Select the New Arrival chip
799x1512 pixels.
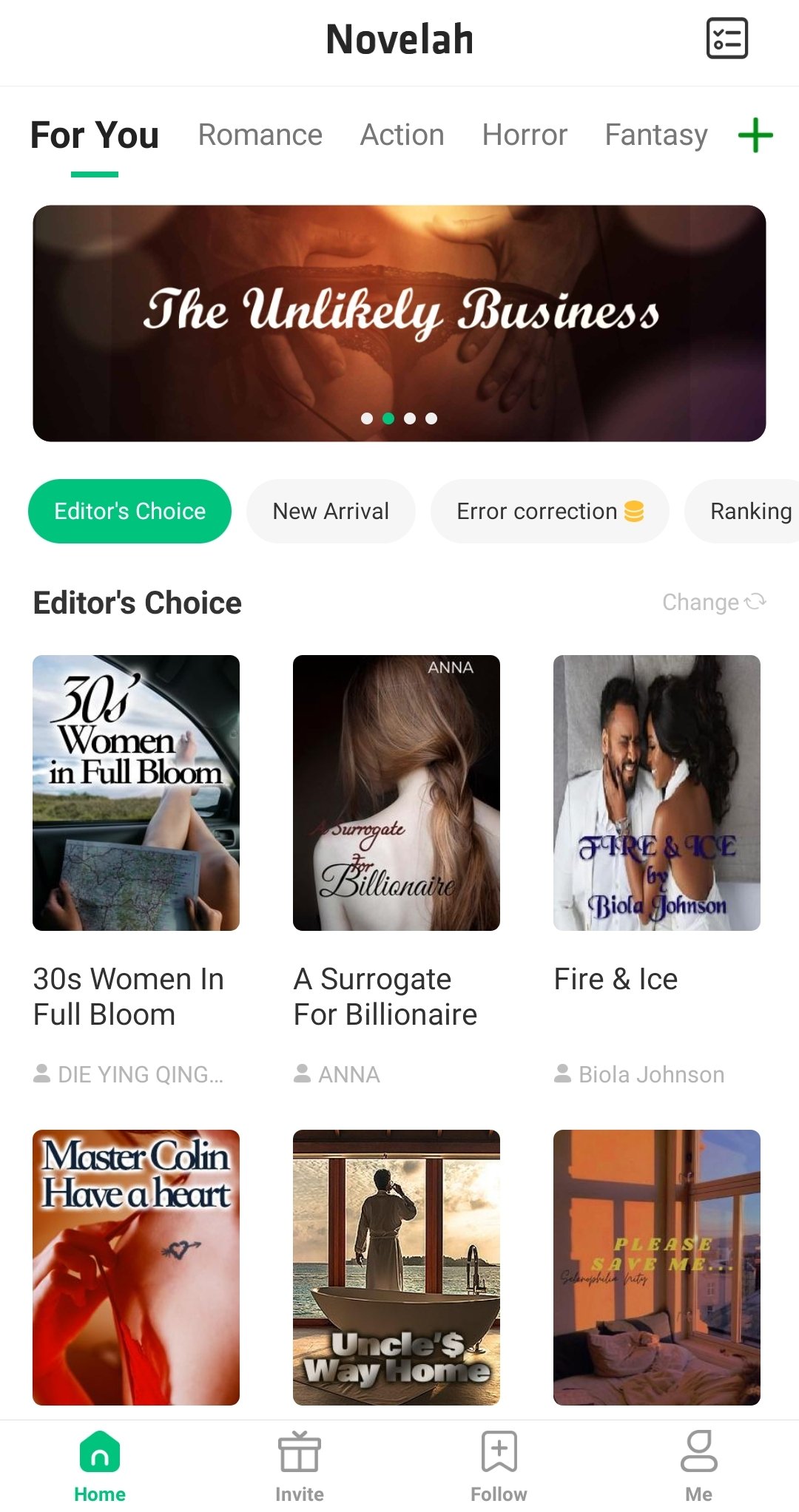pyautogui.click(x=331, y=511)
